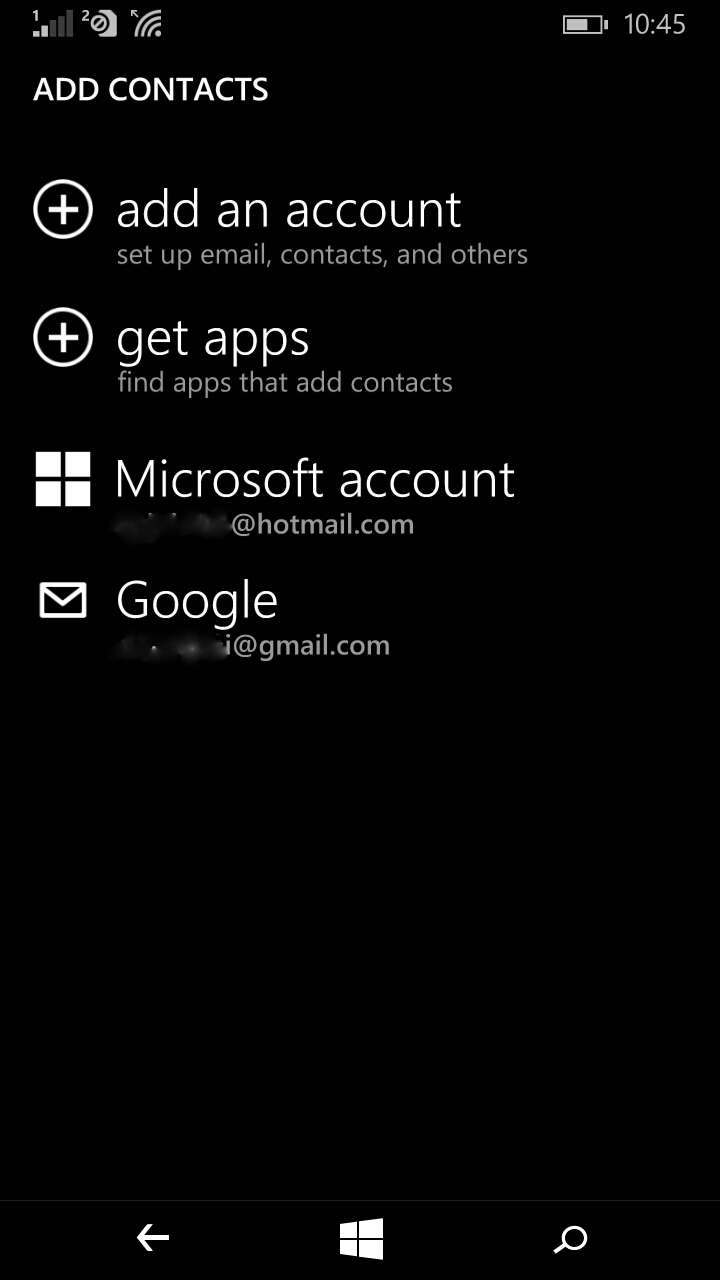Open get apps to find contact apps

243,353
